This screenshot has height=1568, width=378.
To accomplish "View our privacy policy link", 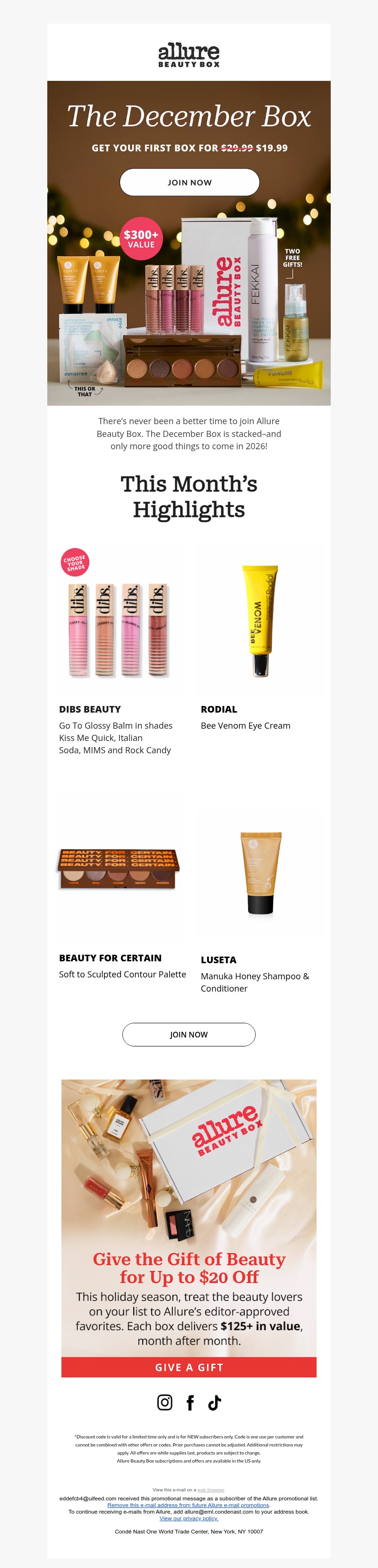I will tap(189, 1518).
